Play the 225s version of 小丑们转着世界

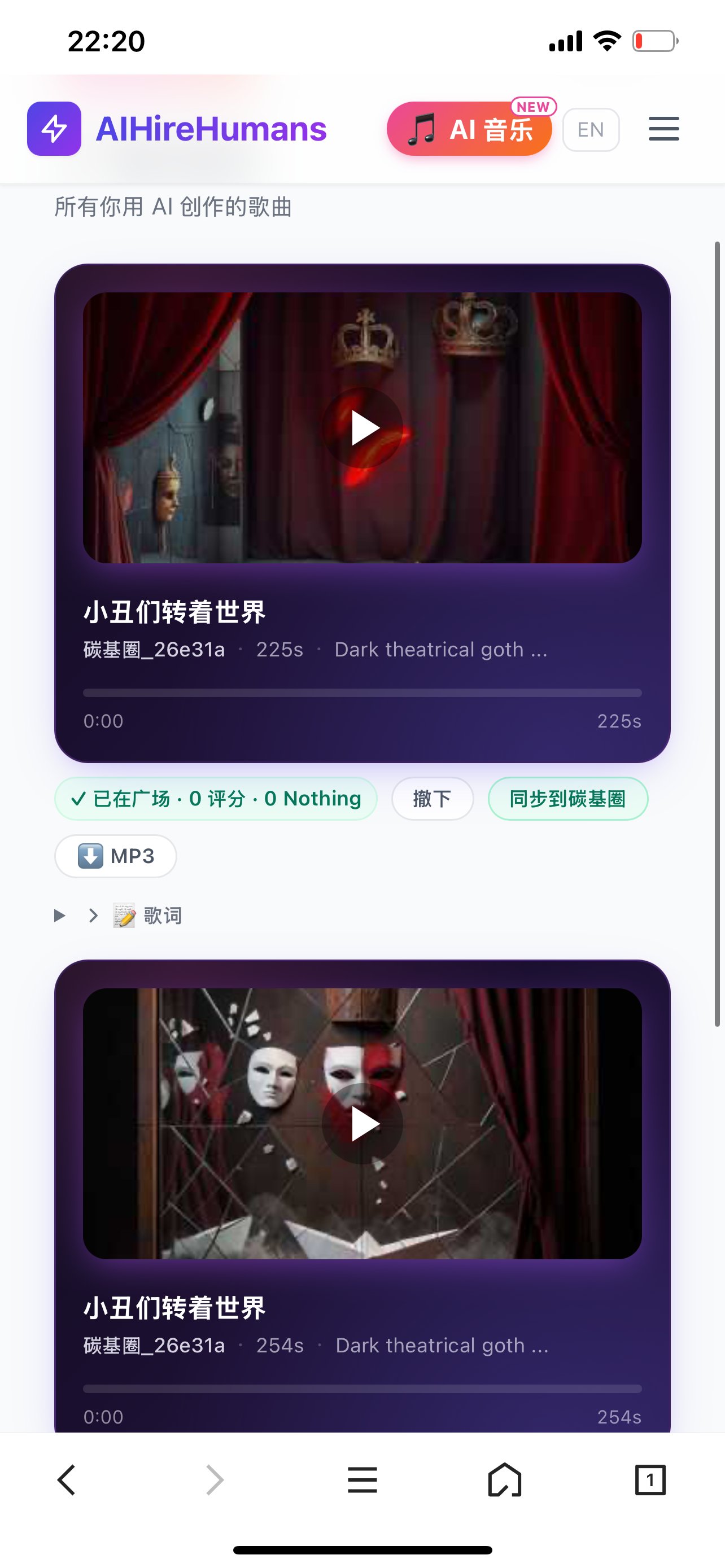coord(363,428)
